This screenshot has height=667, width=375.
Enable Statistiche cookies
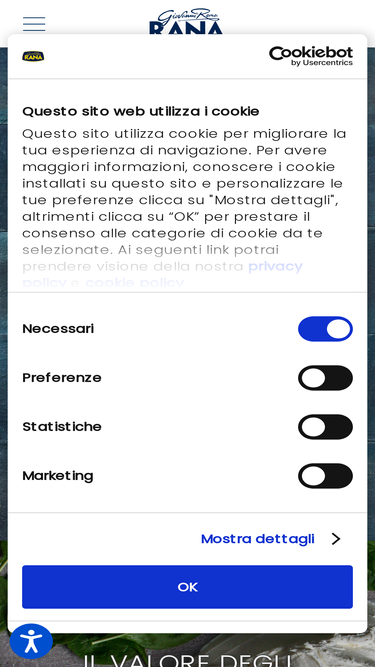(x=325, y=427)
